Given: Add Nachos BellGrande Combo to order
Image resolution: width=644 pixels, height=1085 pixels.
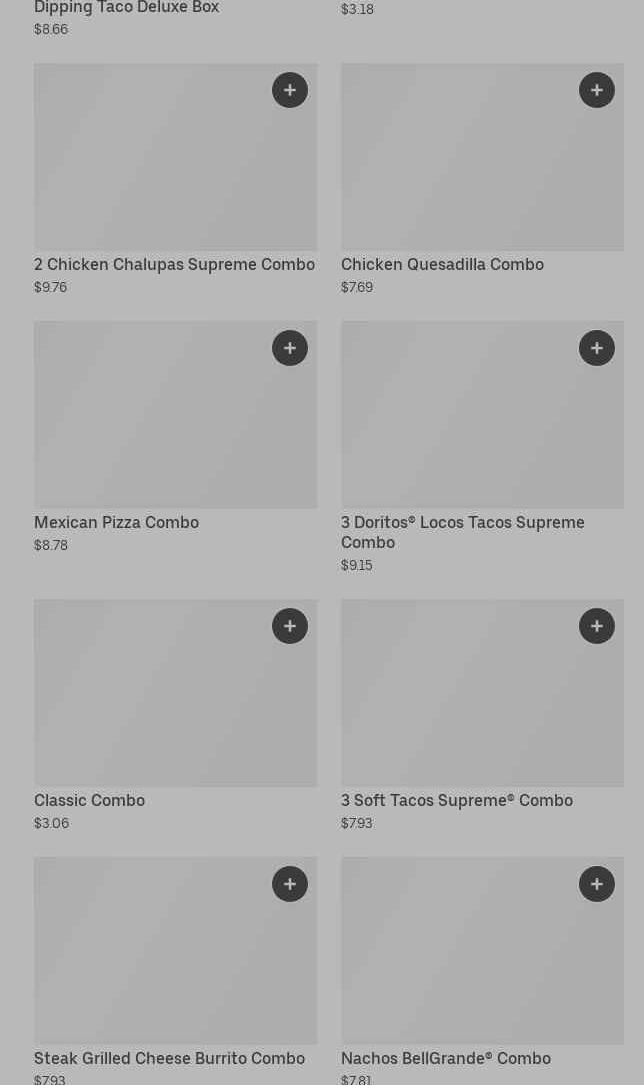Looking at the screenshot, I should coord(597,884).
